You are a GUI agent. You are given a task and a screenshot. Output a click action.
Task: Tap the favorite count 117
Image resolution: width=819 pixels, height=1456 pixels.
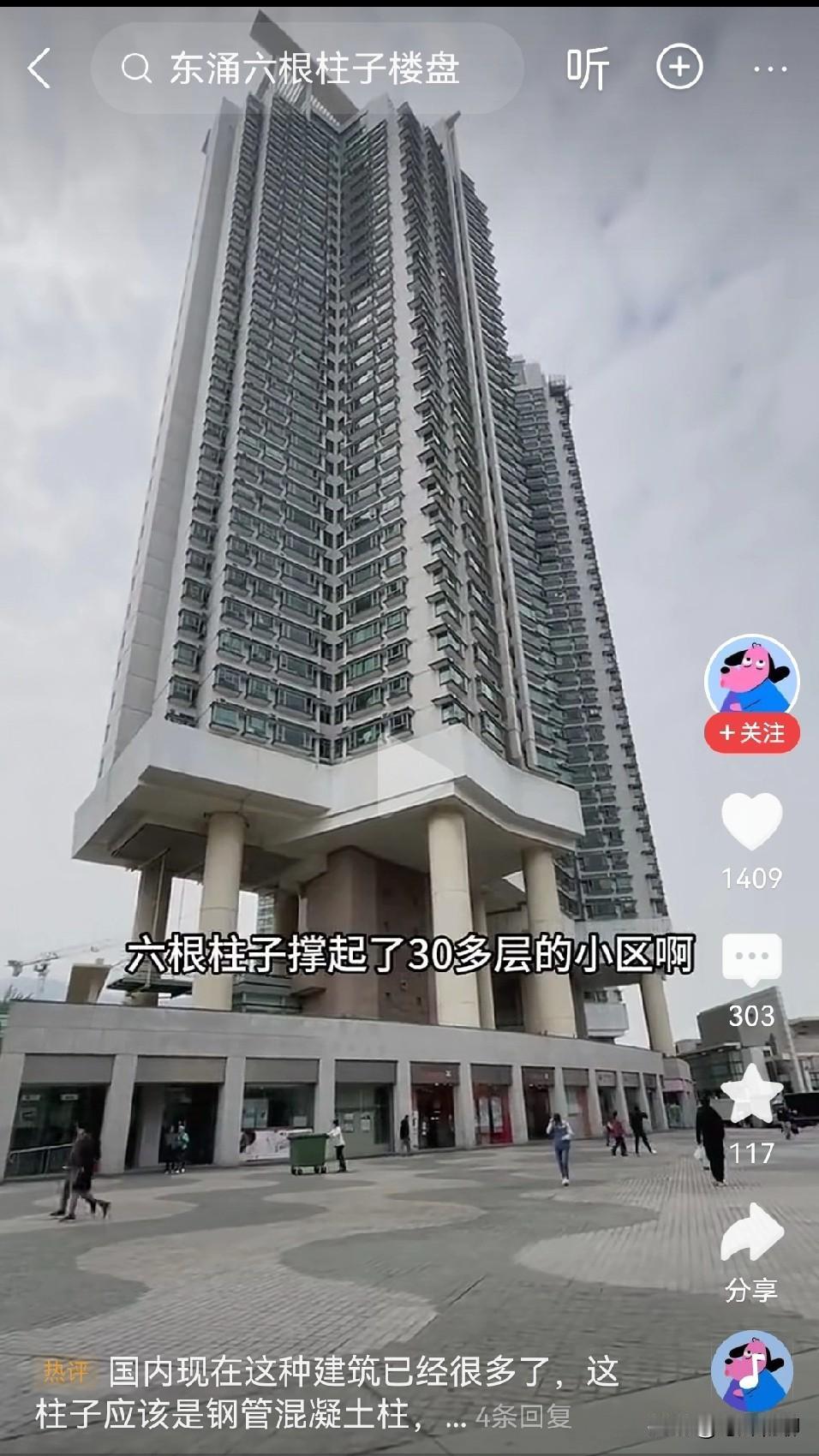coord(752,1154)
